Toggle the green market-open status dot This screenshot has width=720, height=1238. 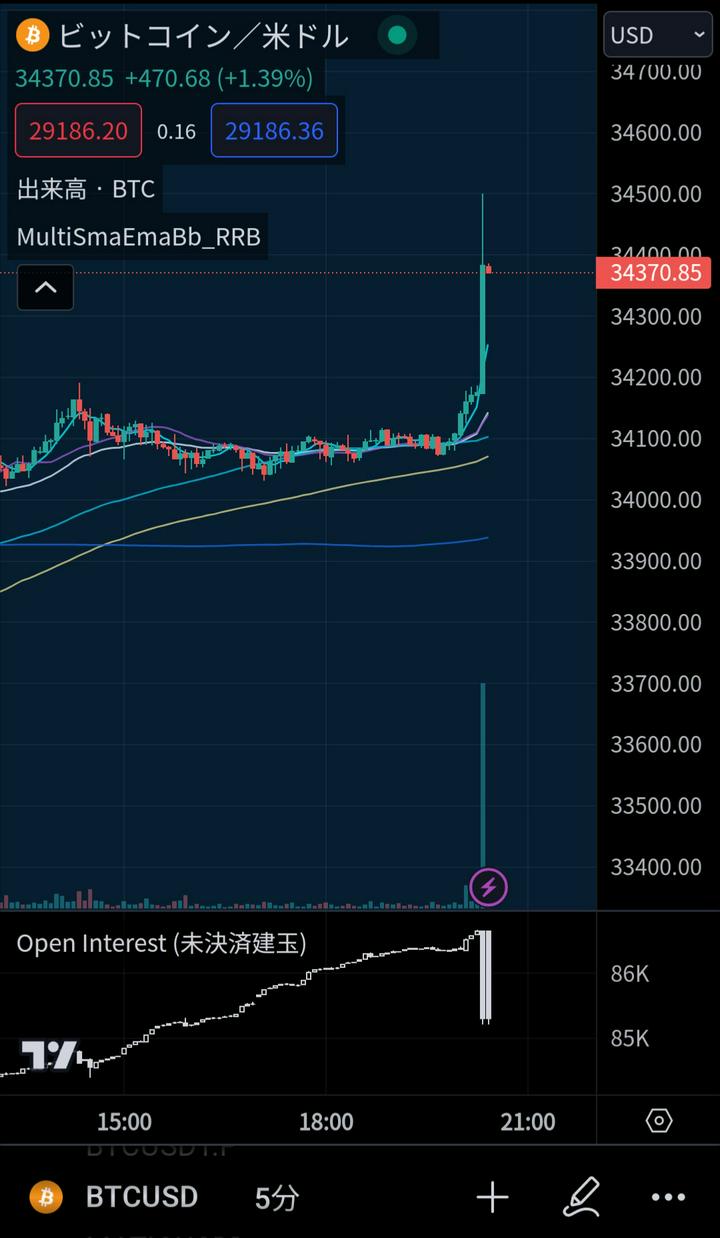[x=398, y=35]
